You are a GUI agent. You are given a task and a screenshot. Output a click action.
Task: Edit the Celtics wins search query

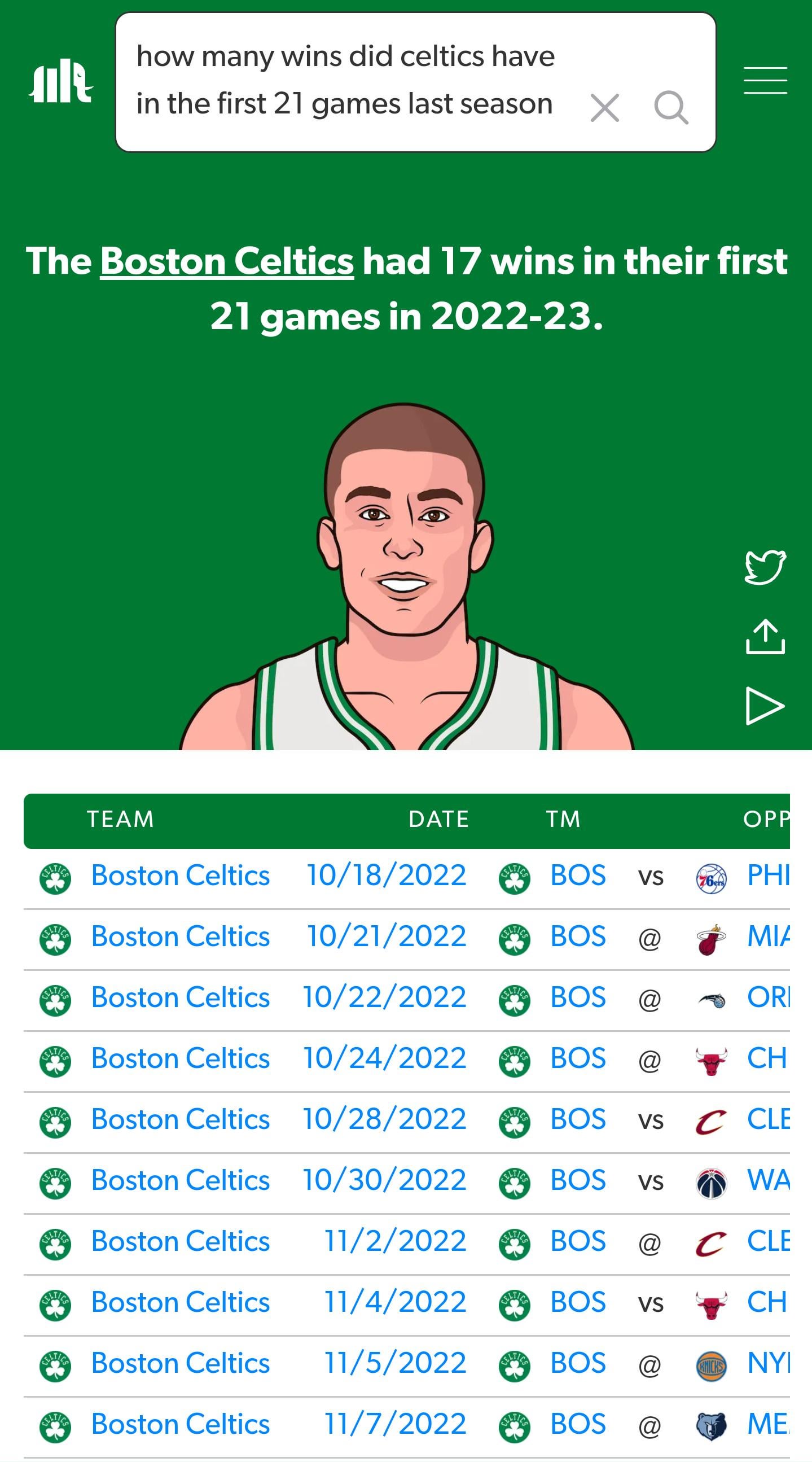345,80
